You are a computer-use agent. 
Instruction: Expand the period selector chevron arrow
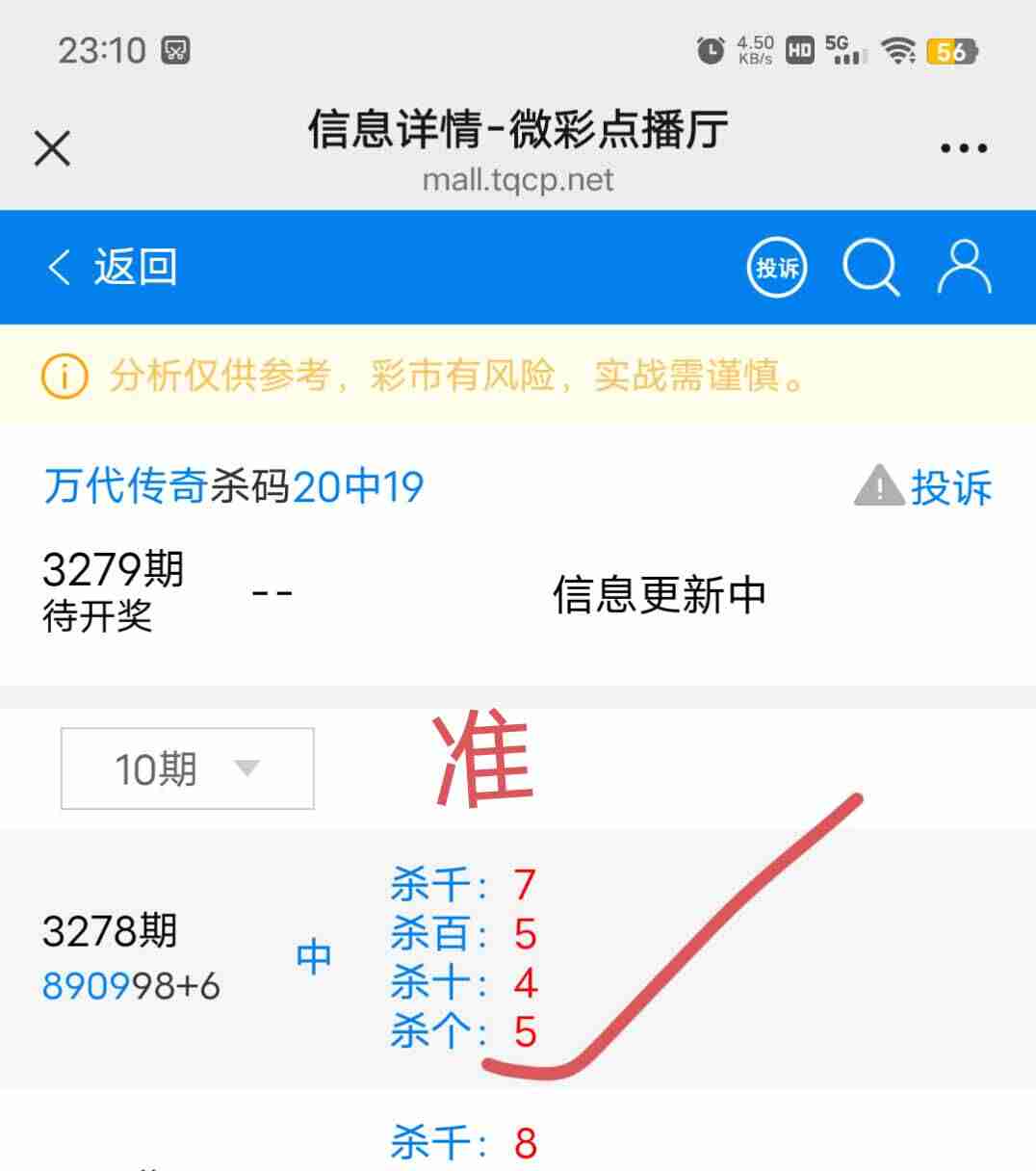coord(246,768)
